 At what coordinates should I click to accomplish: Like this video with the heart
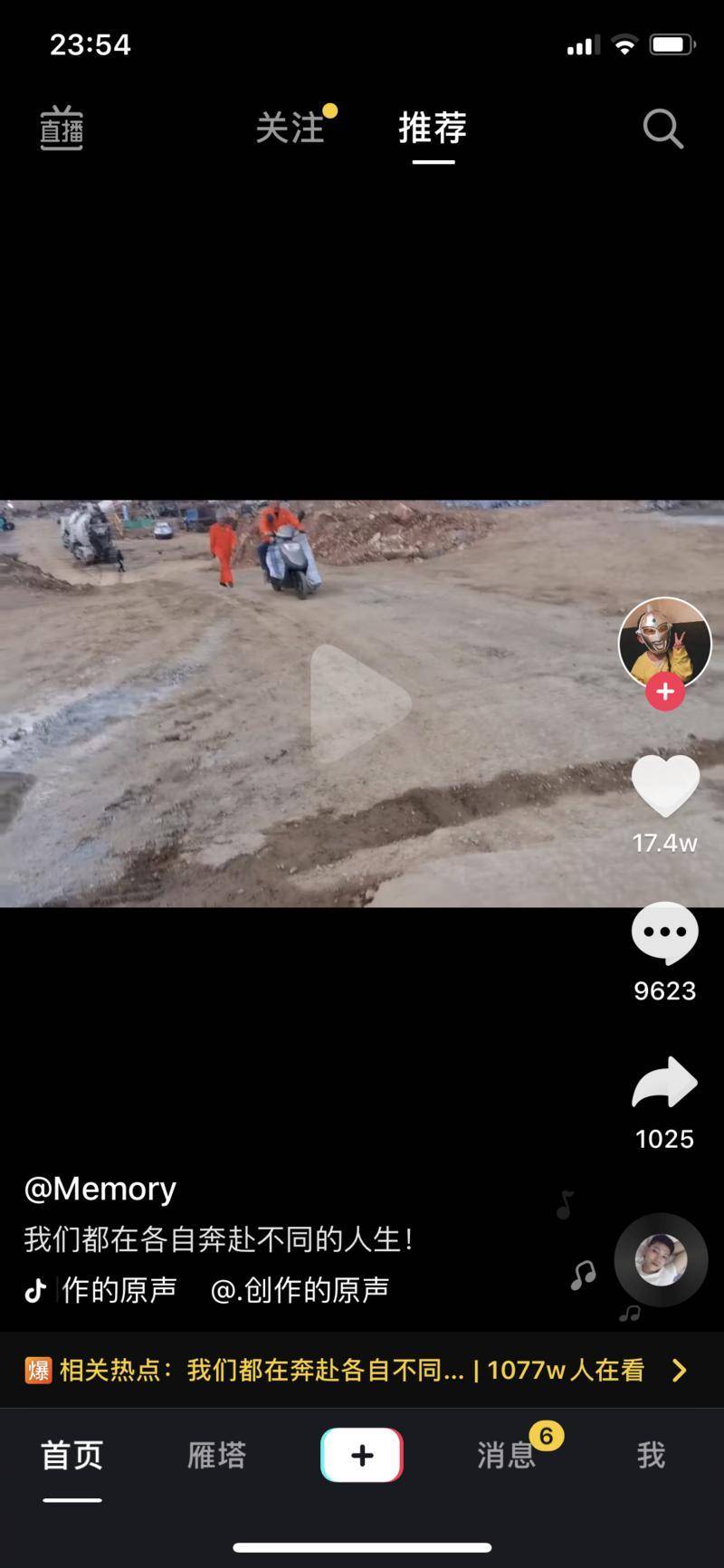pyautogui.click(x=665, y=786)
